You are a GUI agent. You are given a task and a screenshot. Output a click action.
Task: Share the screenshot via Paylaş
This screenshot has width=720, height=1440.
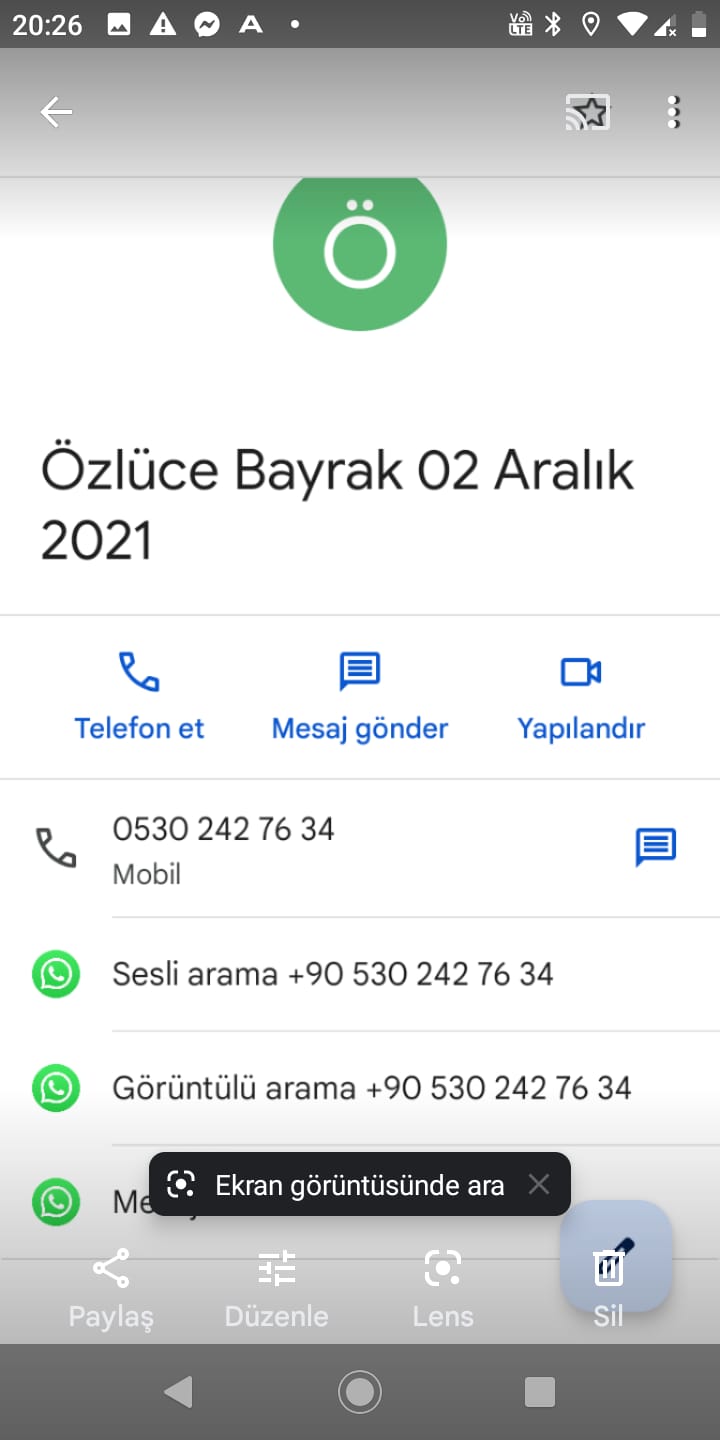coord(111,1286)
